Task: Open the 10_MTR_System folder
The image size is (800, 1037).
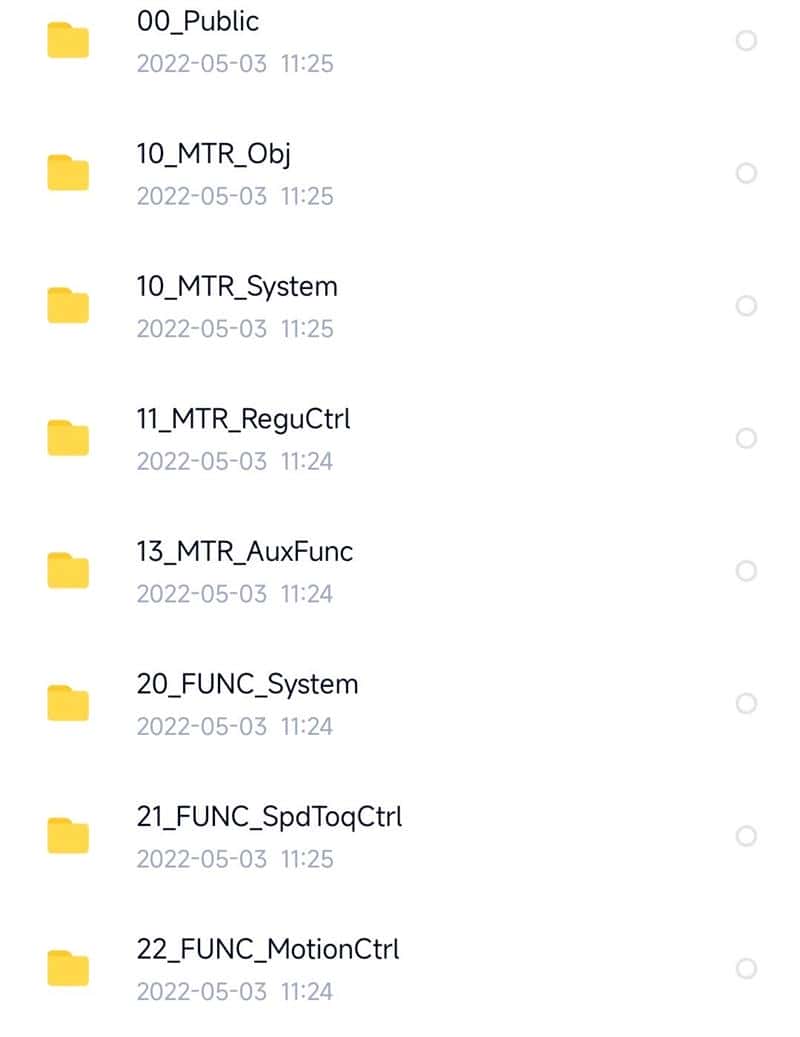Action: click(237, 287)
